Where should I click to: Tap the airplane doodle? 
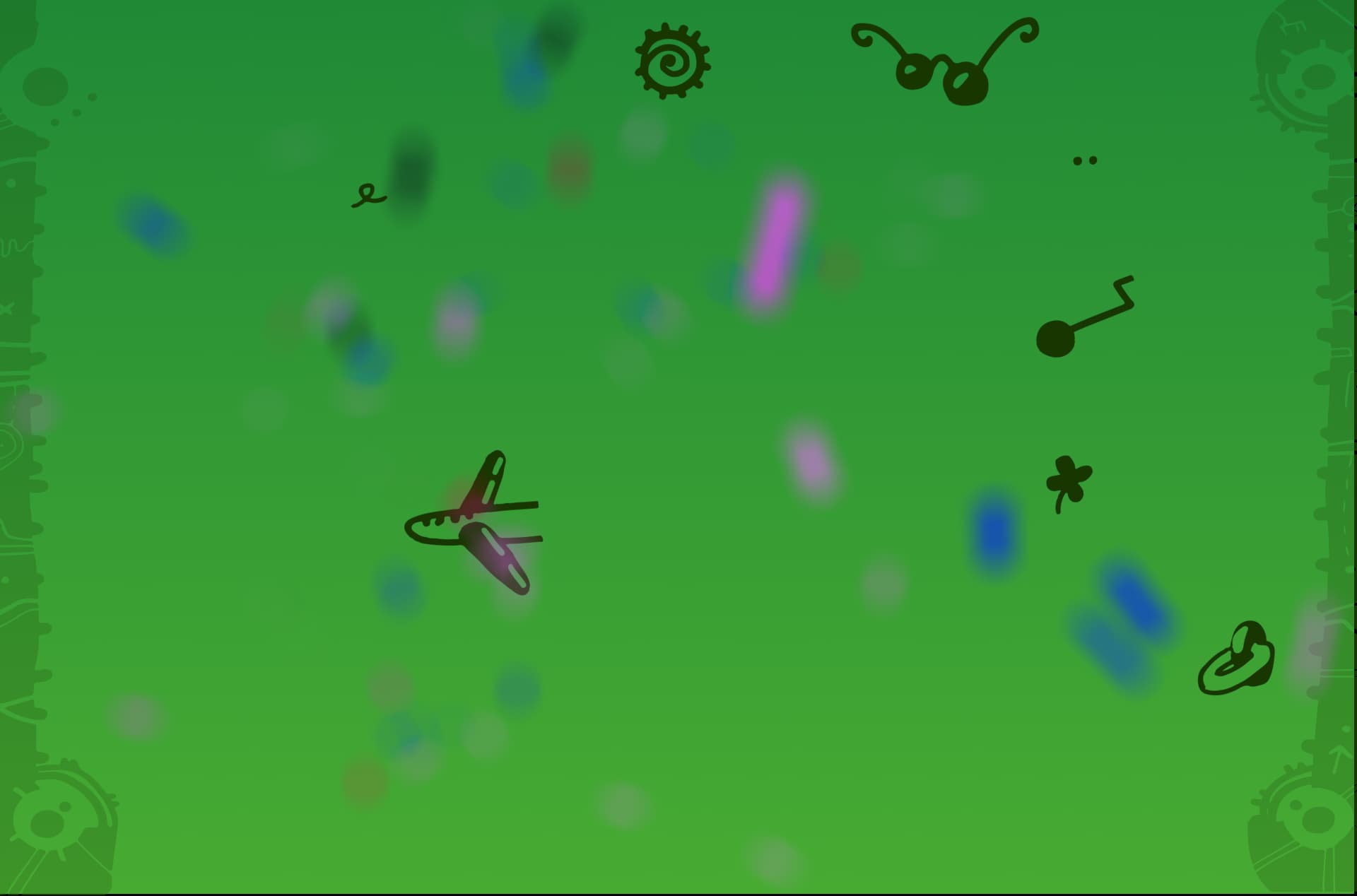pyautogui.click(x=472, y=524)
